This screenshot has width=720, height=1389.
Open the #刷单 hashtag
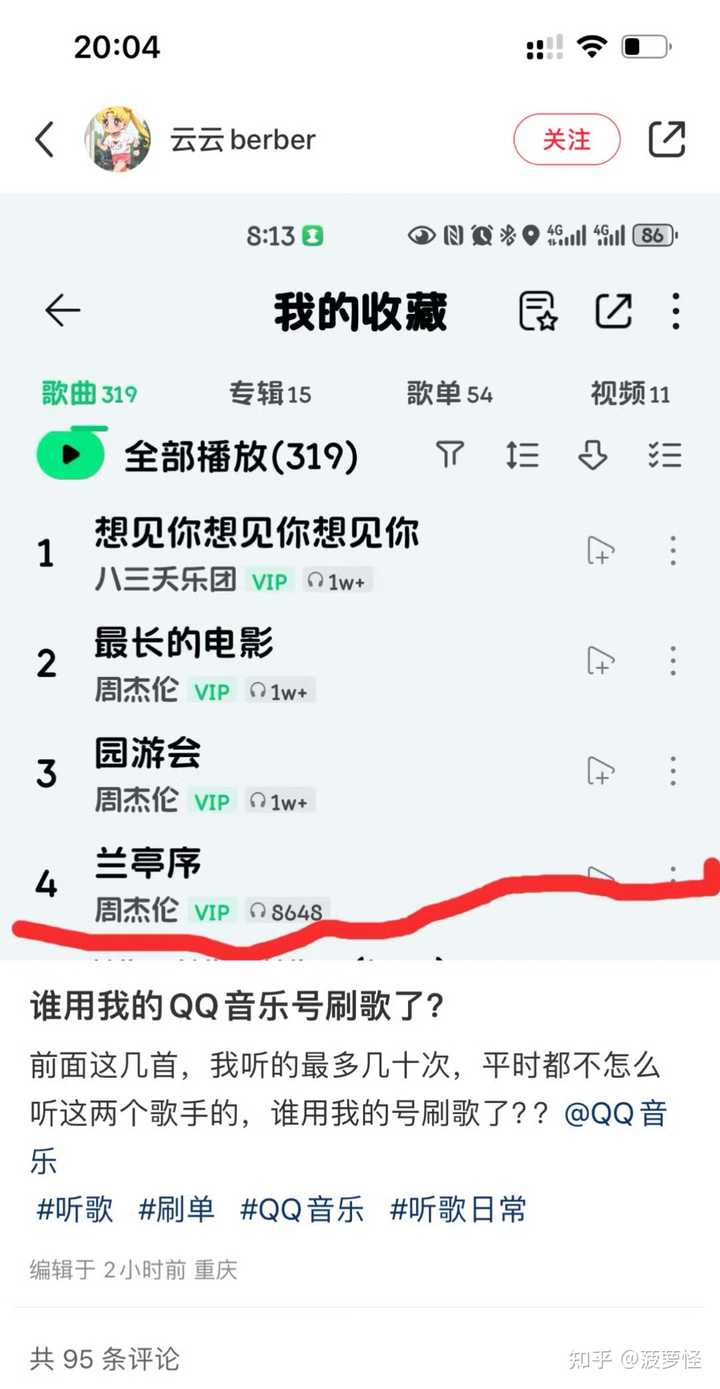pos(176,1210)
